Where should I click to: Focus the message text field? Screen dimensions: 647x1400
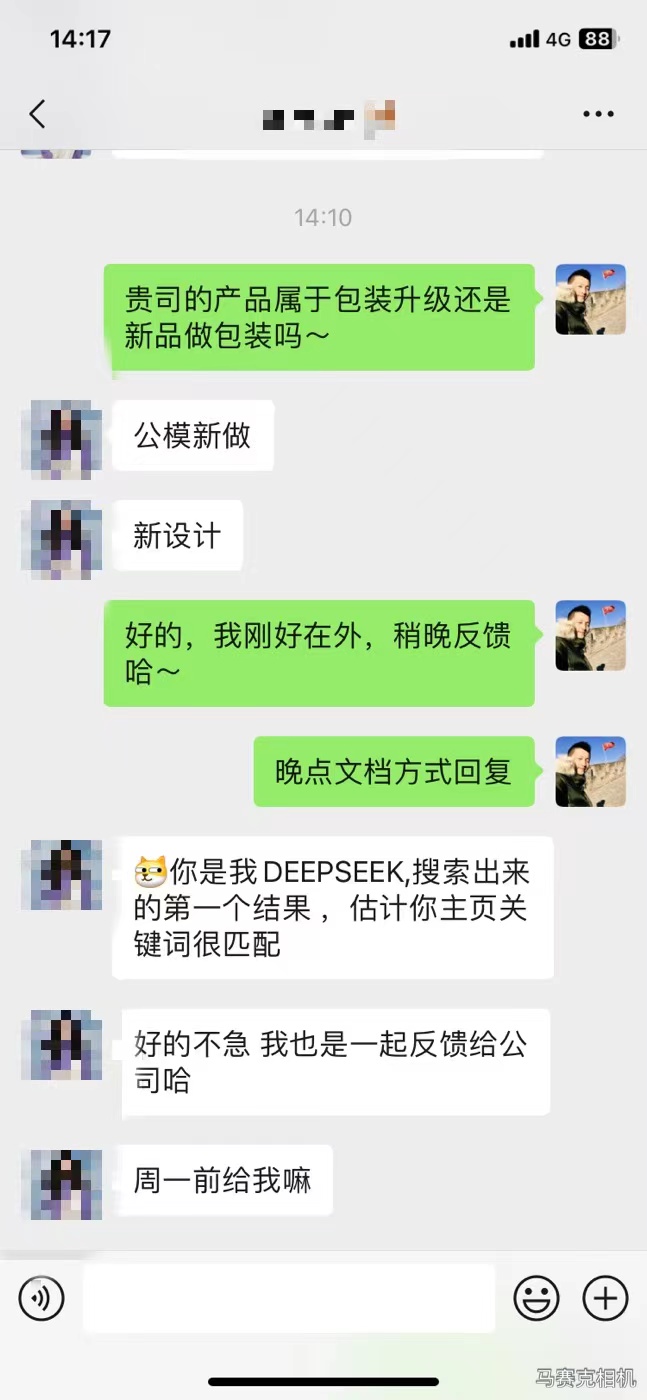289,1298
